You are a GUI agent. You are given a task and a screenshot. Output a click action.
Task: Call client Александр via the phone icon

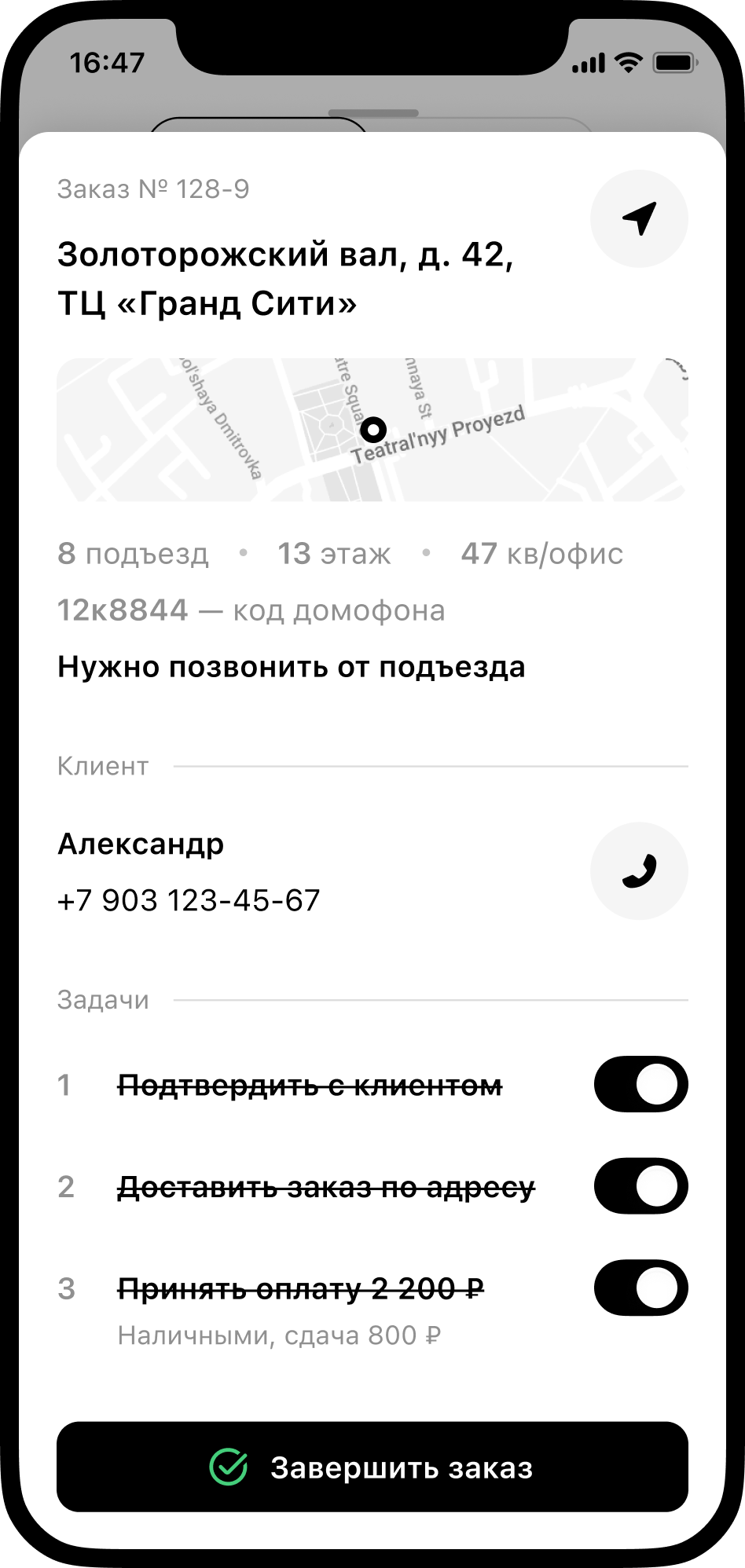639,870
